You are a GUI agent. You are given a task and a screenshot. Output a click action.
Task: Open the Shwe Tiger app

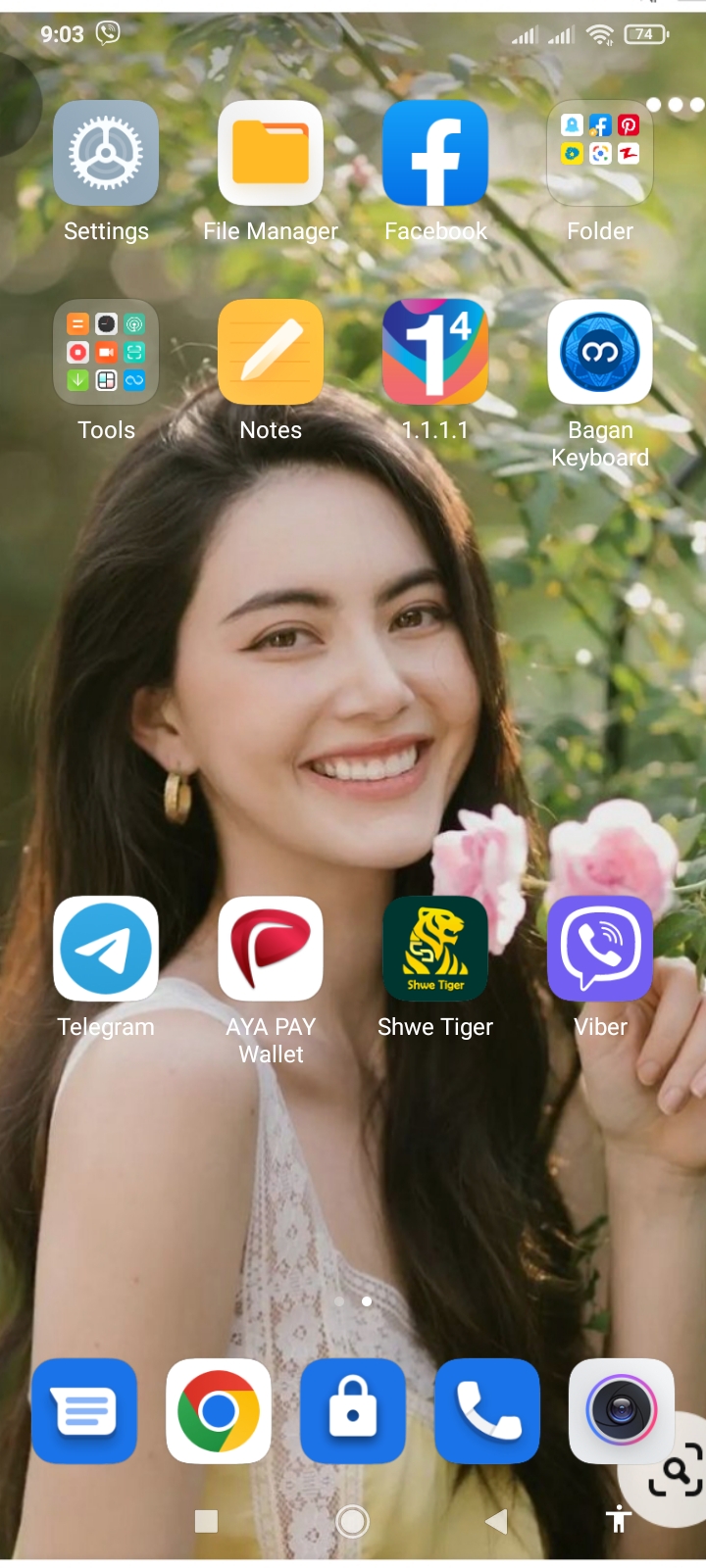[x=435, y=949]
